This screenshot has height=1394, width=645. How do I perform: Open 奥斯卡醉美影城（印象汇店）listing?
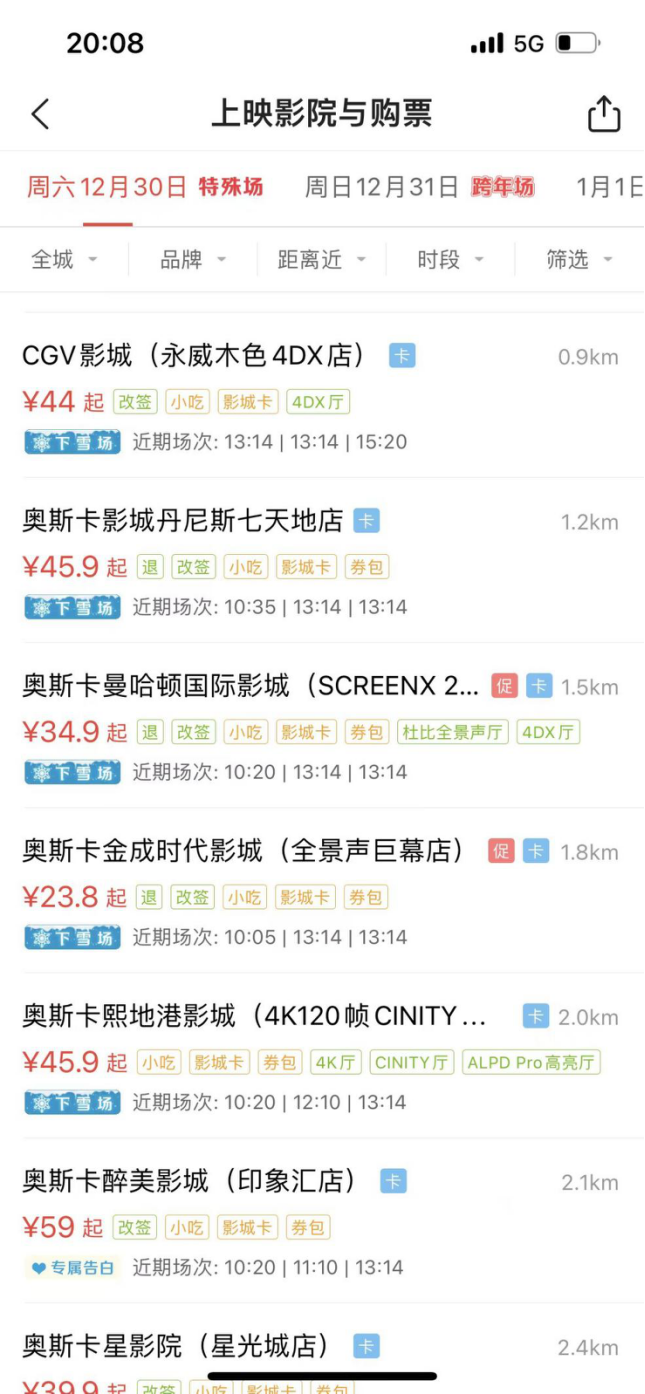click(322, 1221)
